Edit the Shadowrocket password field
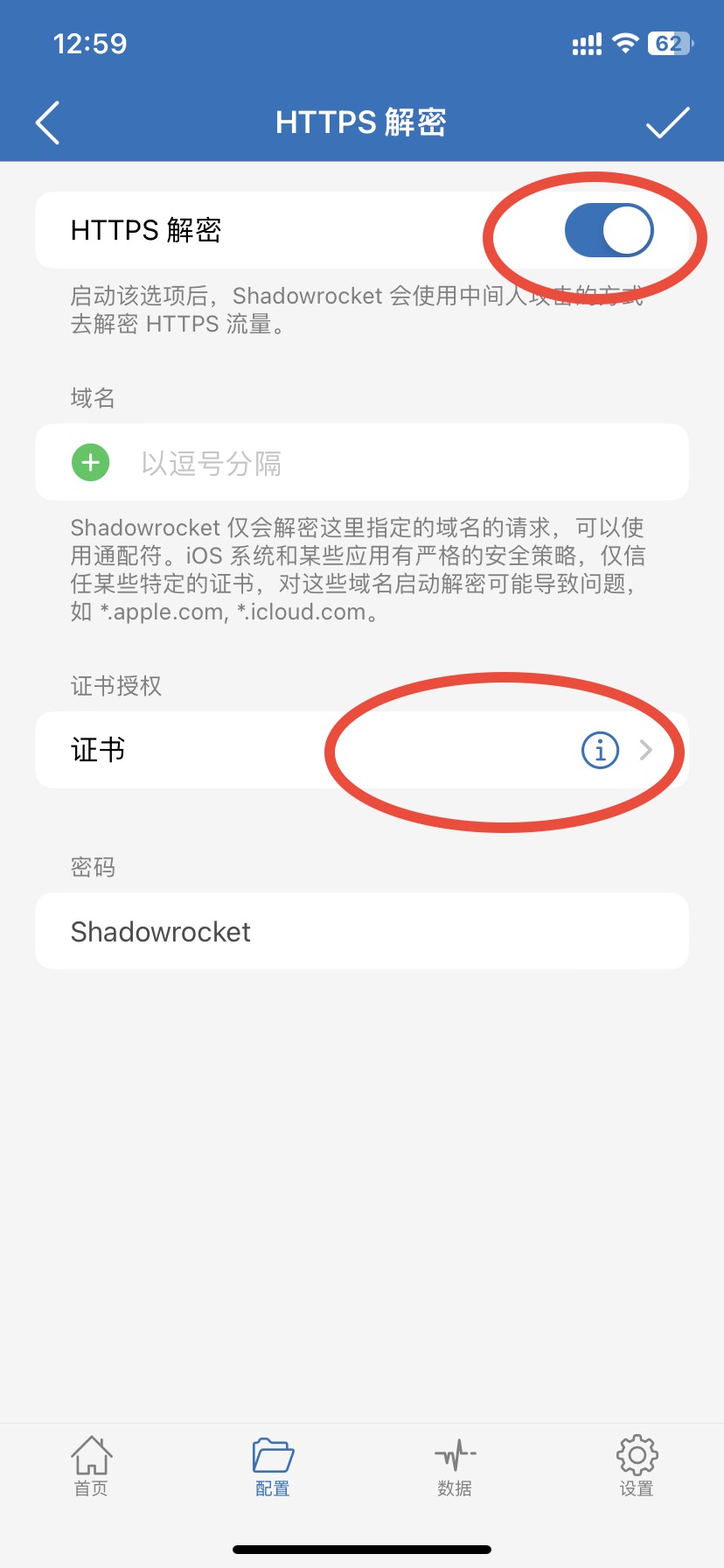The width and height of the screenshot is (724, 1568). tap(362, 931)
